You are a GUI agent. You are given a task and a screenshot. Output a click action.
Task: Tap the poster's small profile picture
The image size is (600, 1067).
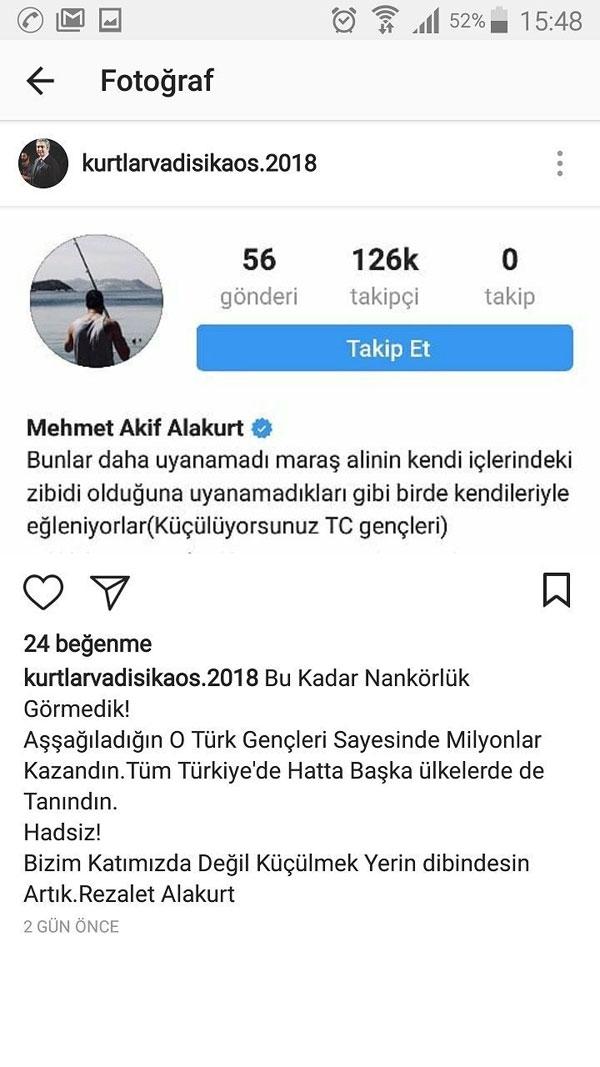tap(43, 163)
